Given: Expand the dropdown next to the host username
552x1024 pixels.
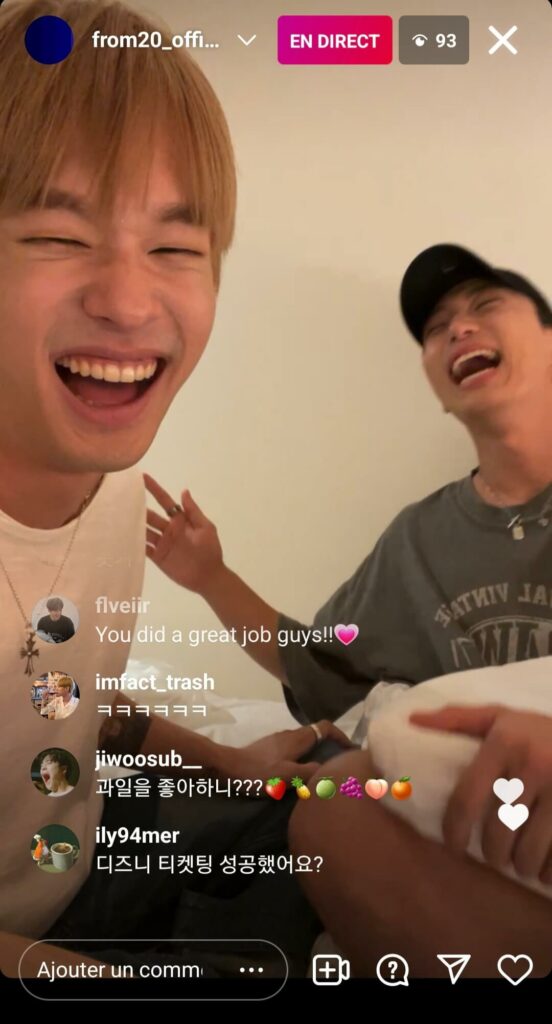Looking at the screenshot, I should 246,40.
